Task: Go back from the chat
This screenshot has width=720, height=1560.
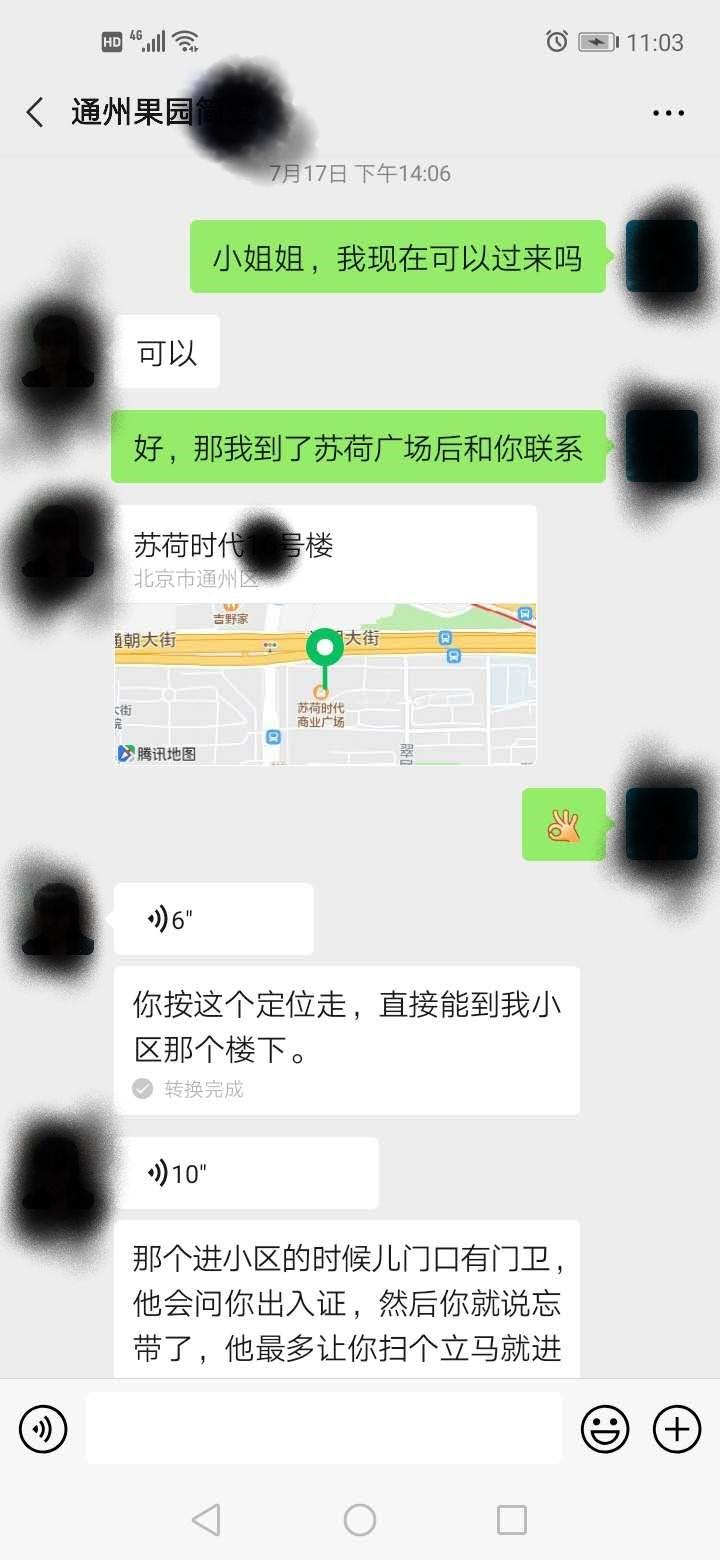Action: [x=35, y=112]
